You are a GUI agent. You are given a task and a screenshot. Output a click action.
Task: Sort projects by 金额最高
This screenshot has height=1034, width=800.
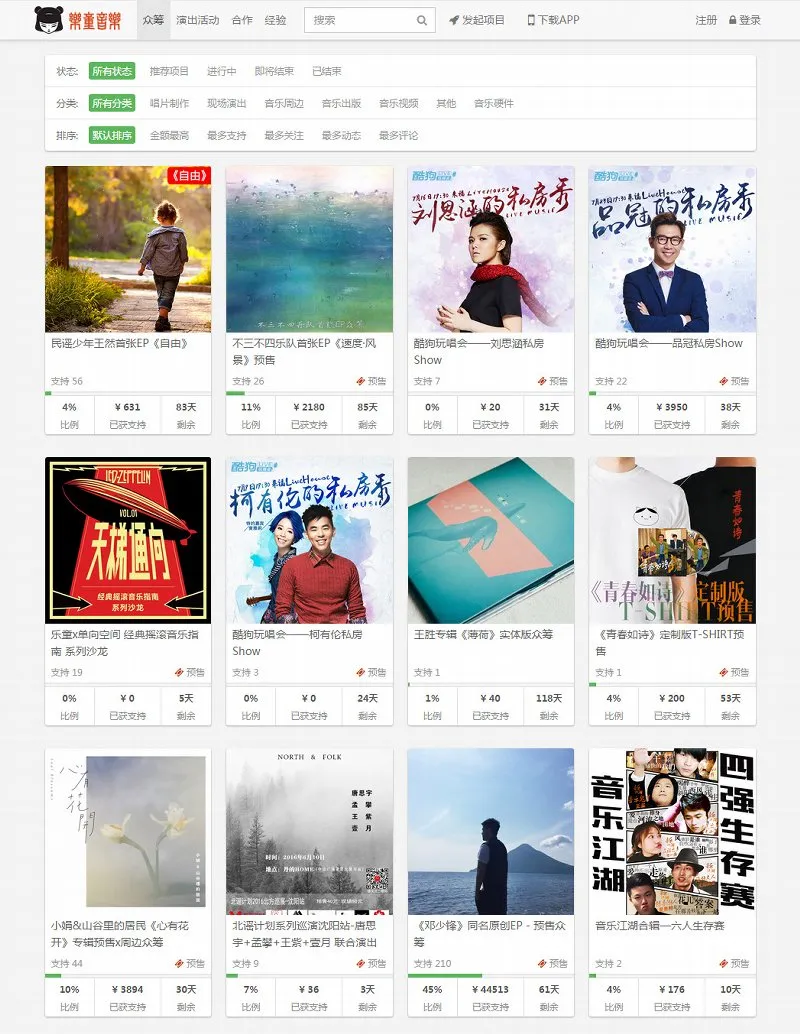pyautogui.click(x=169, y=135)
